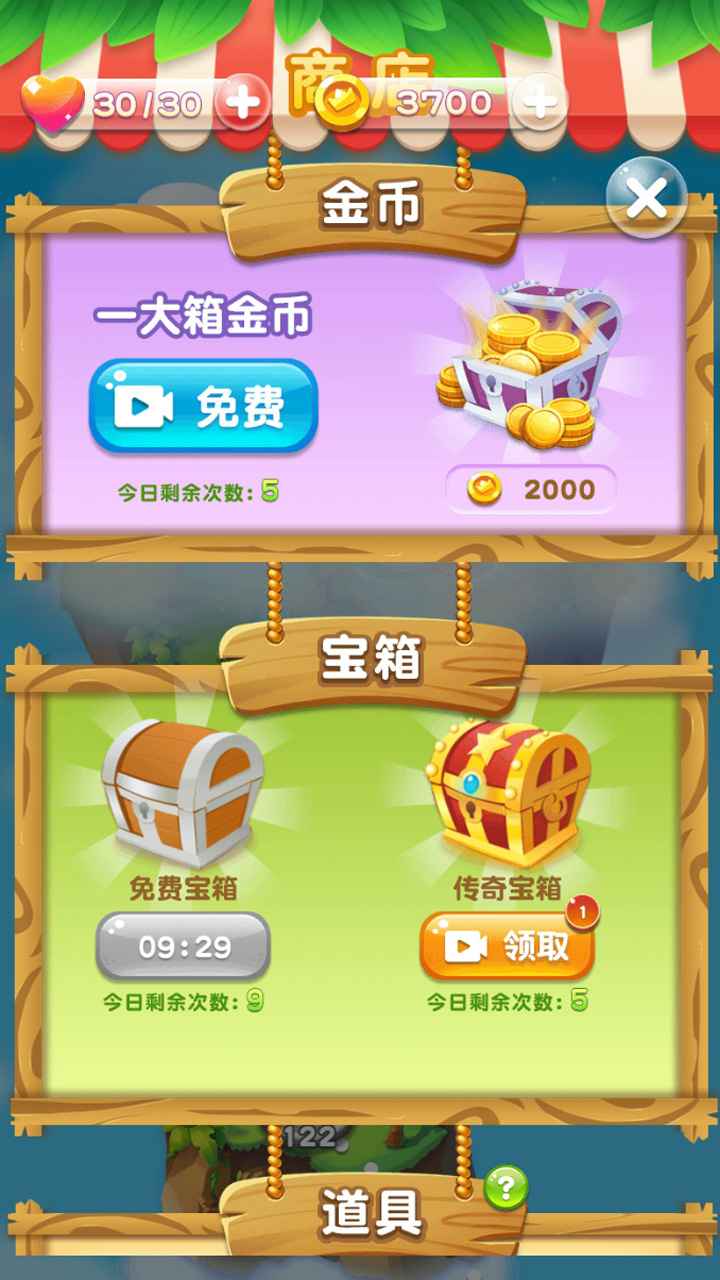Add more hearts with plus button

click(x=243, y=102)
